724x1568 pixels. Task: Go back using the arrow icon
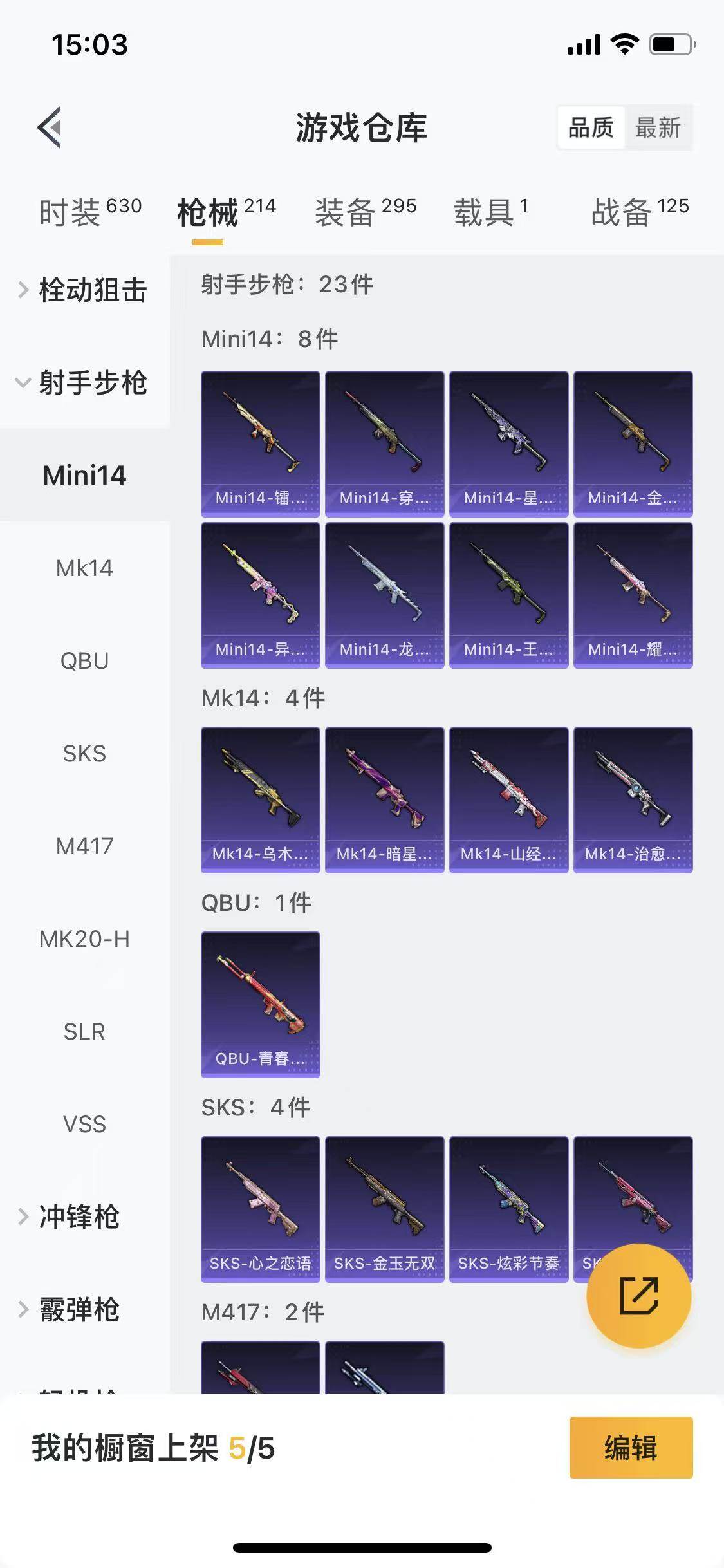(x=50, y=127)
